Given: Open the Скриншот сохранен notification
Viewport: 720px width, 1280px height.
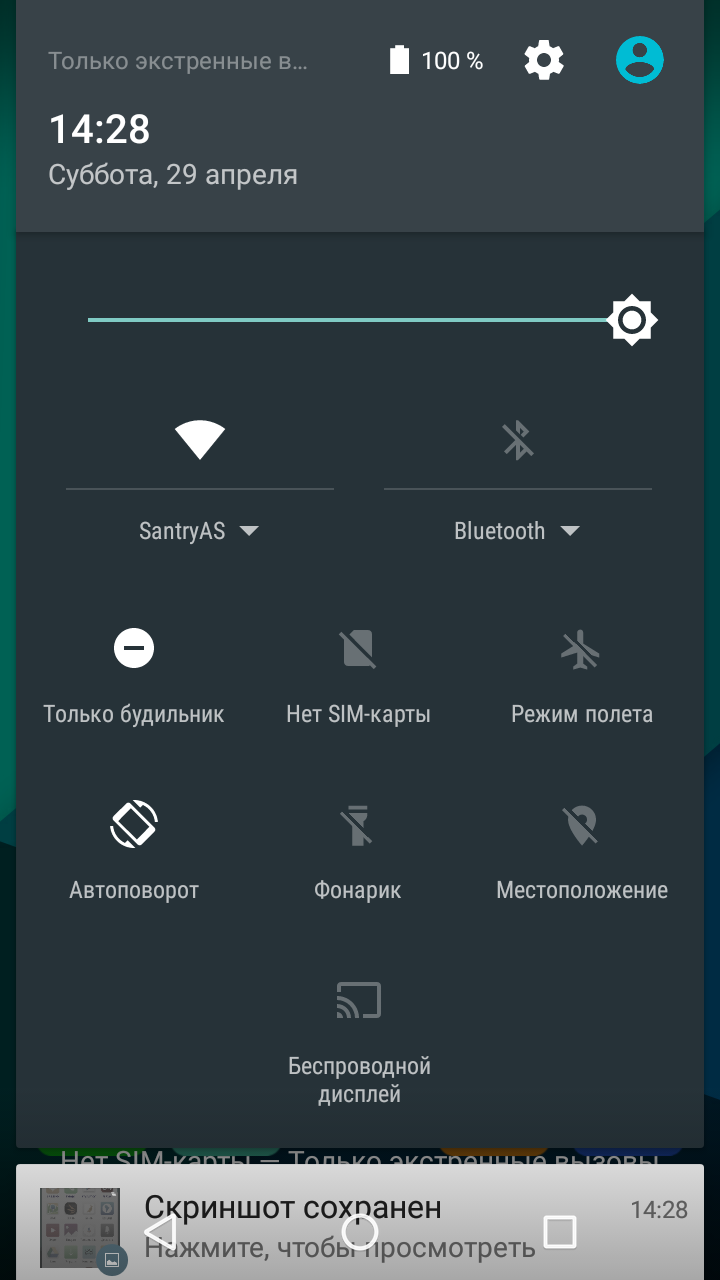Looking at the screenshot, I should (360, 1222).
